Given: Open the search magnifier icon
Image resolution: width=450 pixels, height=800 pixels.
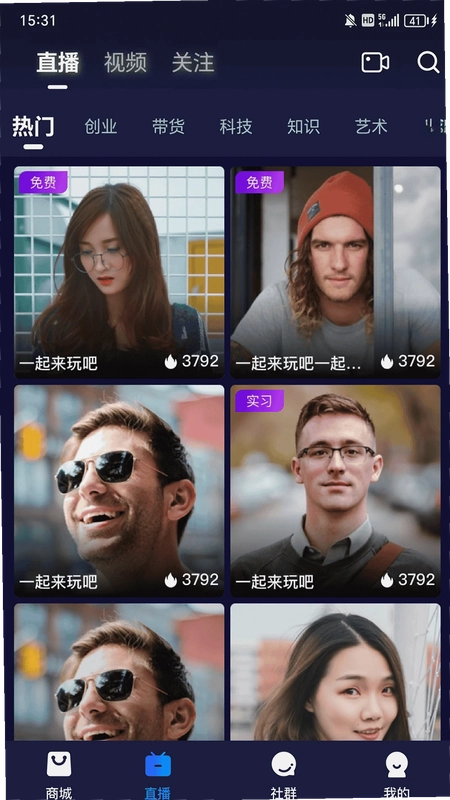Looking at the screenshot, I should point(428,62).
